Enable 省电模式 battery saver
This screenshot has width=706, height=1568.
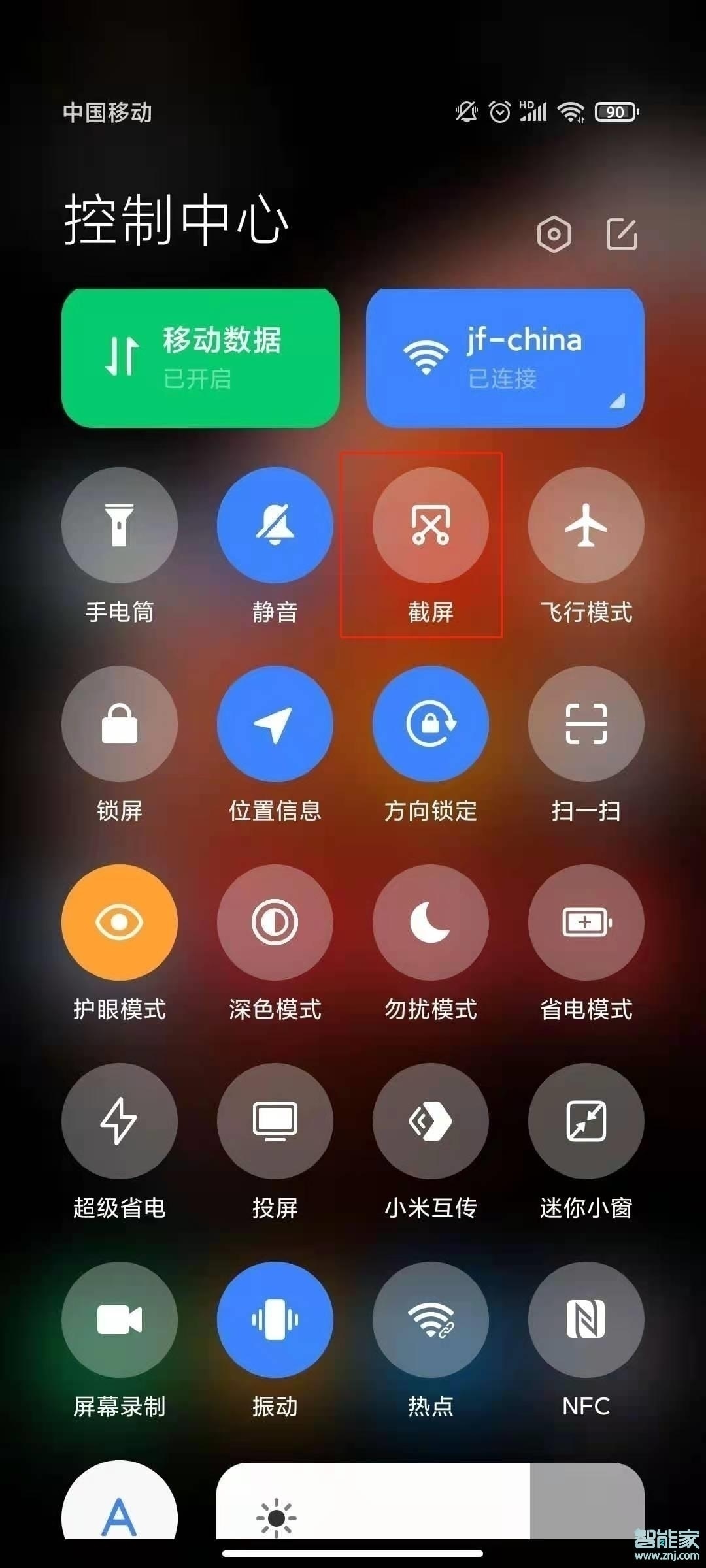coord(586,923)
